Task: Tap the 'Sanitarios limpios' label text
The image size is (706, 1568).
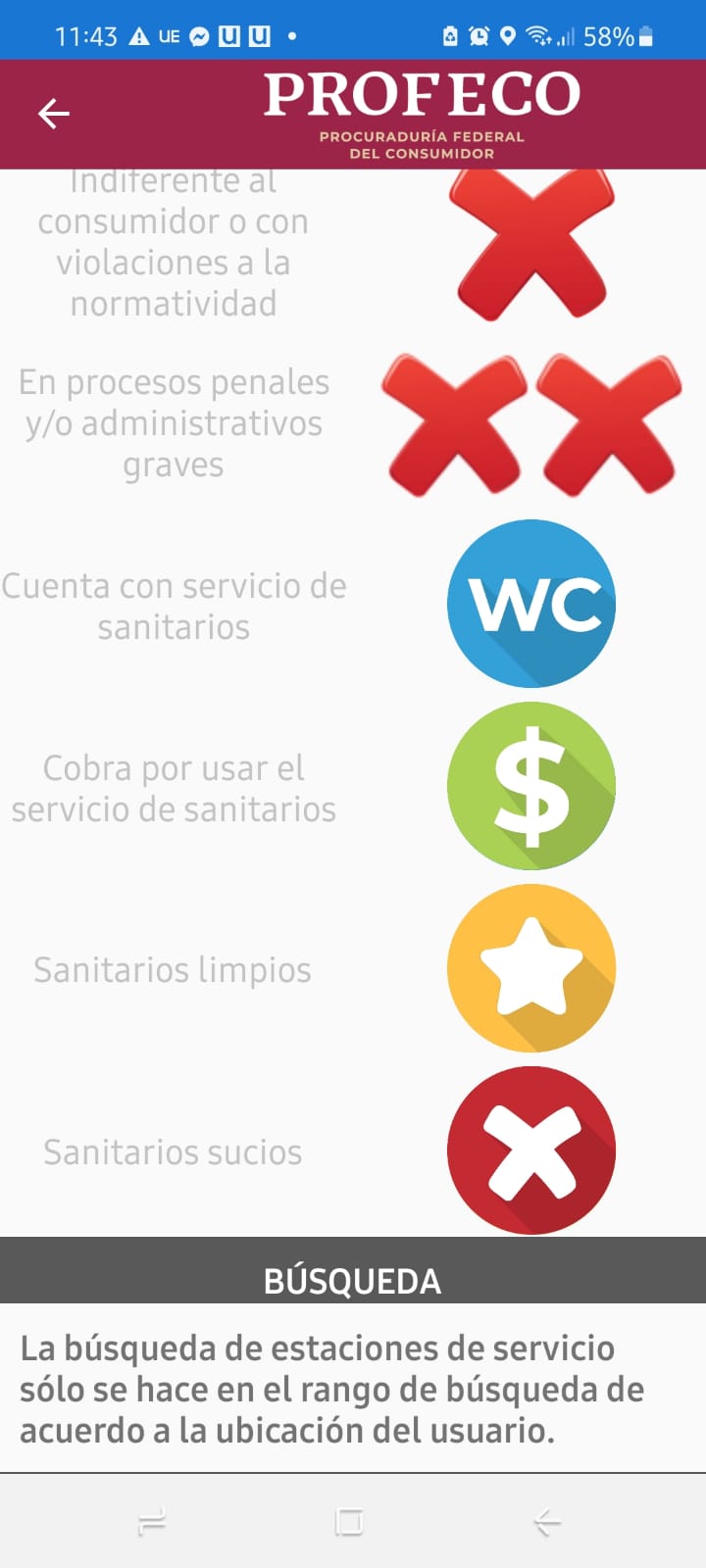Action: pos(173,969)
